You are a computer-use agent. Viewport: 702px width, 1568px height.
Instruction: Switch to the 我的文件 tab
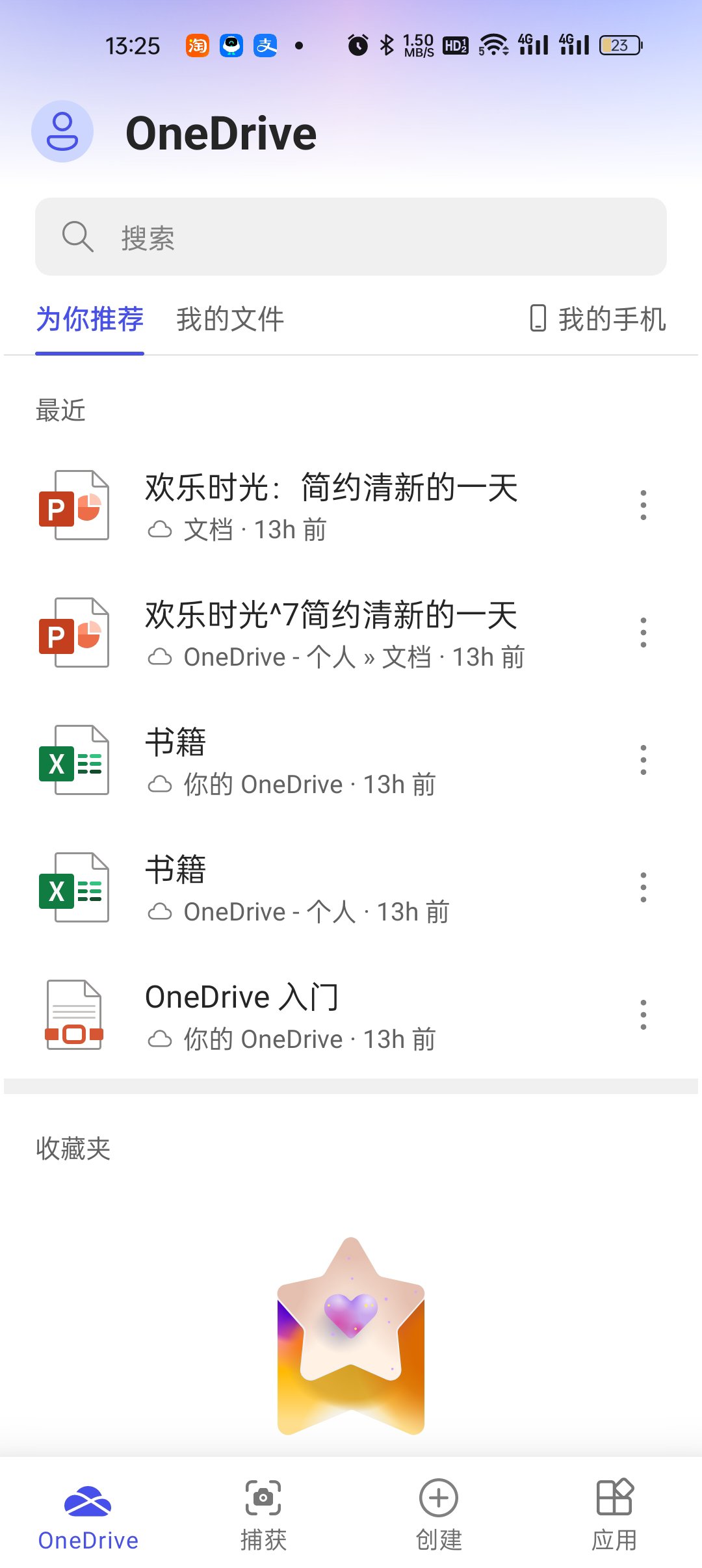point(230,320)
